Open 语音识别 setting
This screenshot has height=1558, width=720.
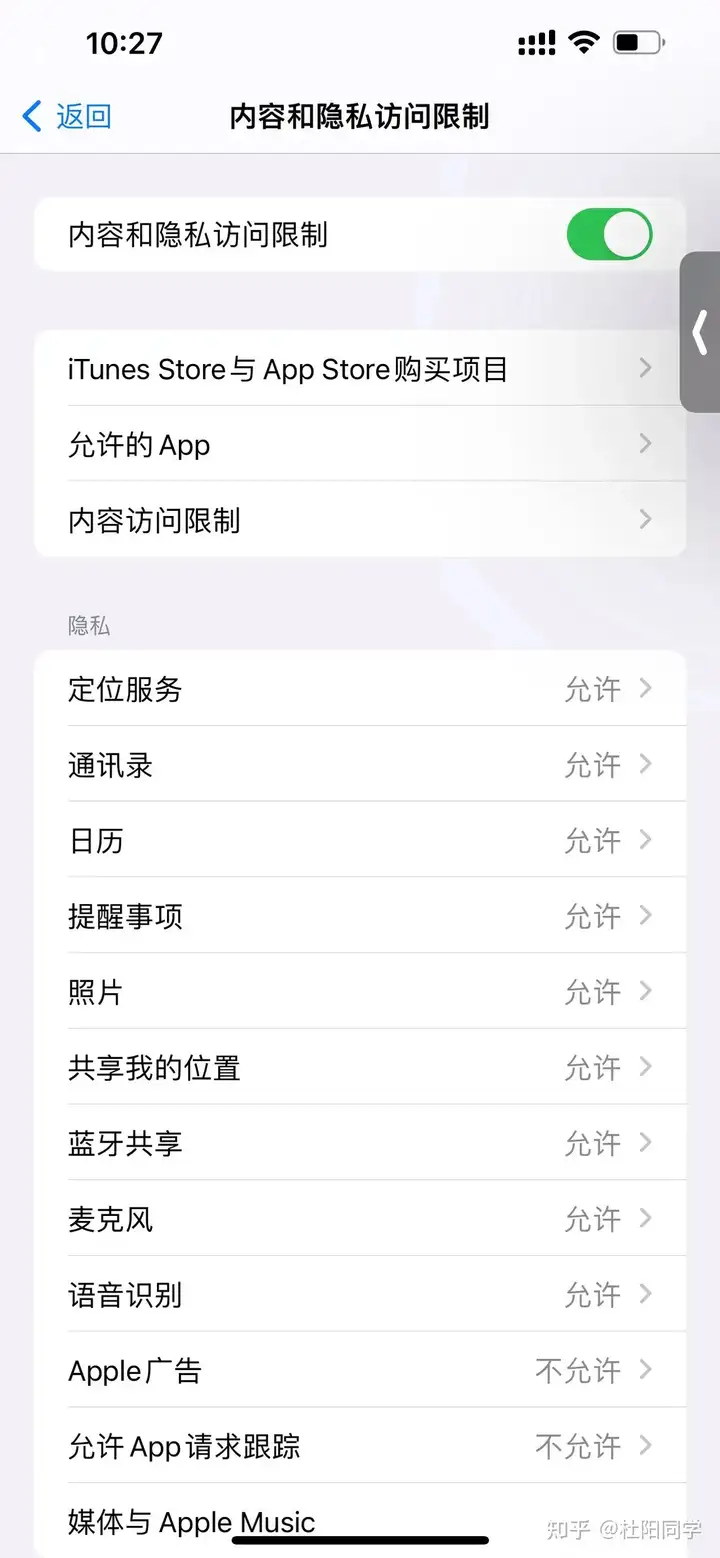pyautogui.click(x=360, y=1294)
